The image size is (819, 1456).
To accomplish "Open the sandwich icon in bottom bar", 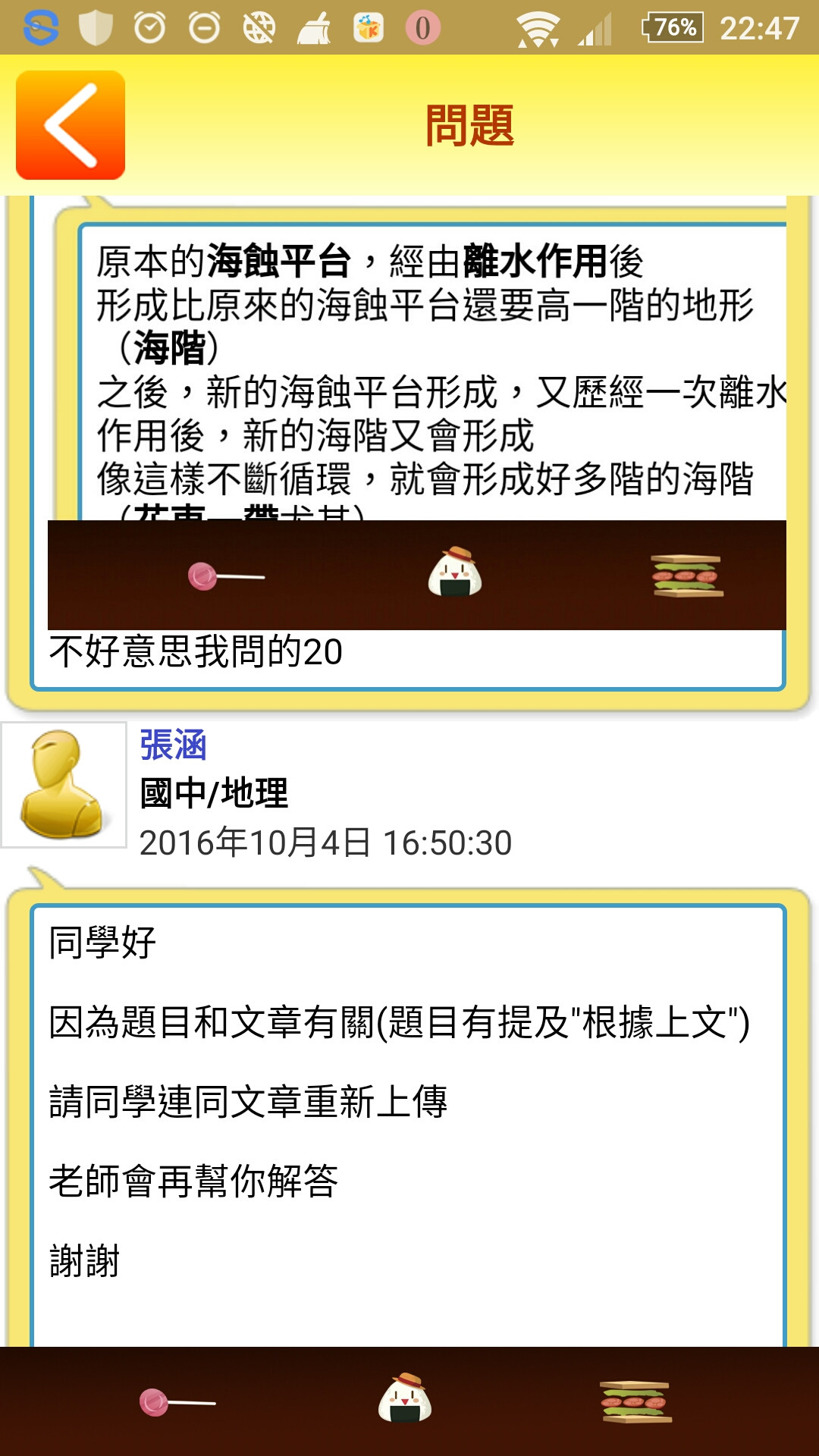I will (x=635, y=1402).
